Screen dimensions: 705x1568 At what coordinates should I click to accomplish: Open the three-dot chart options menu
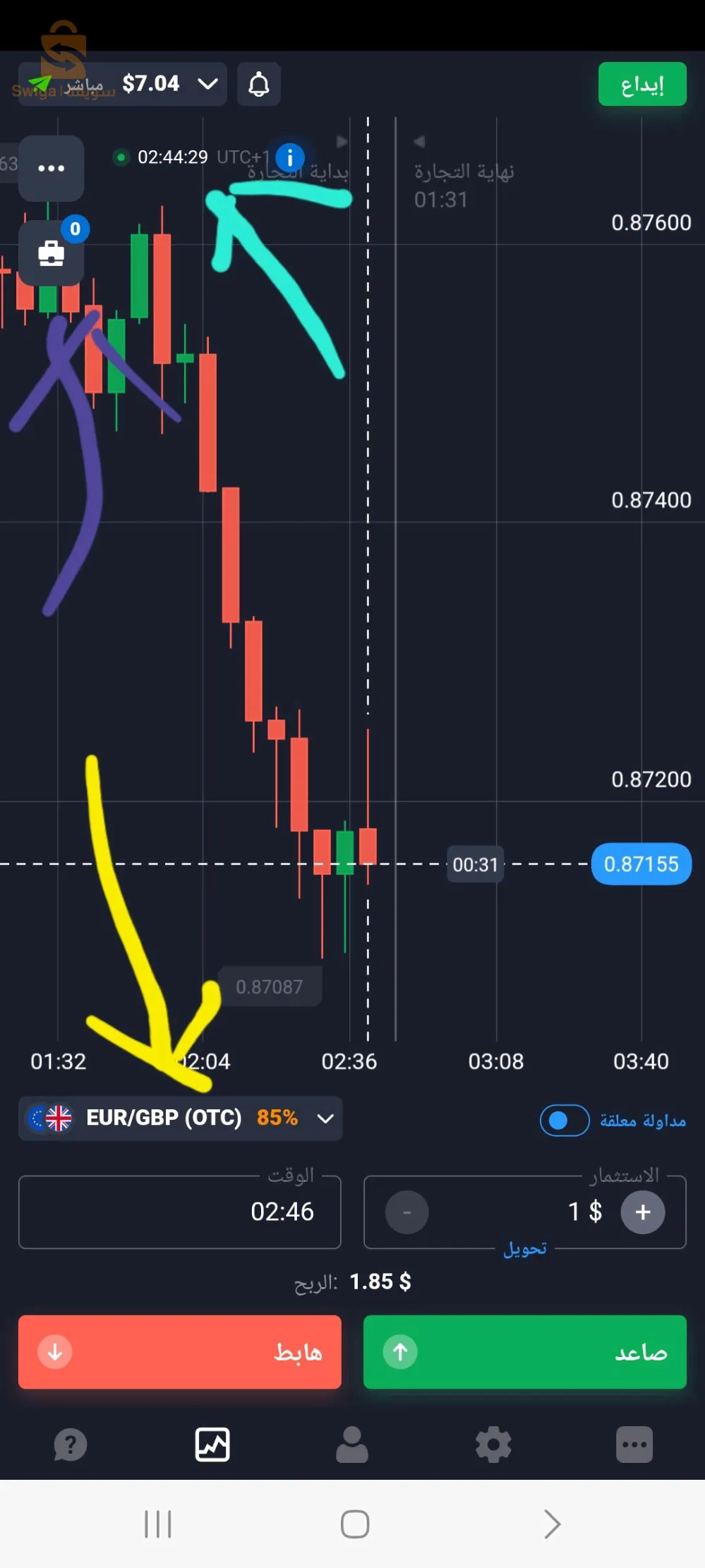point(51,168)
